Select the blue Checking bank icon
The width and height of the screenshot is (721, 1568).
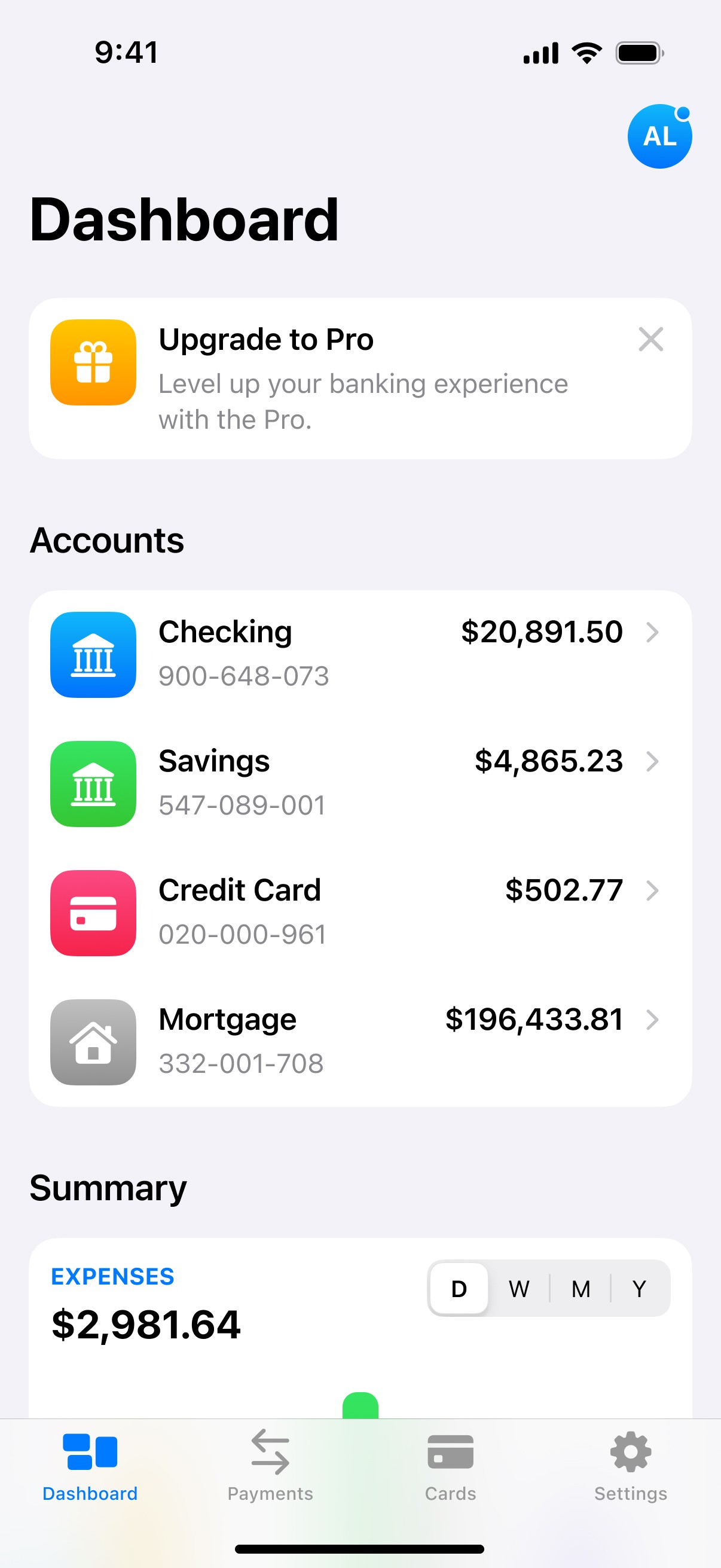click(x=93, y=654)
